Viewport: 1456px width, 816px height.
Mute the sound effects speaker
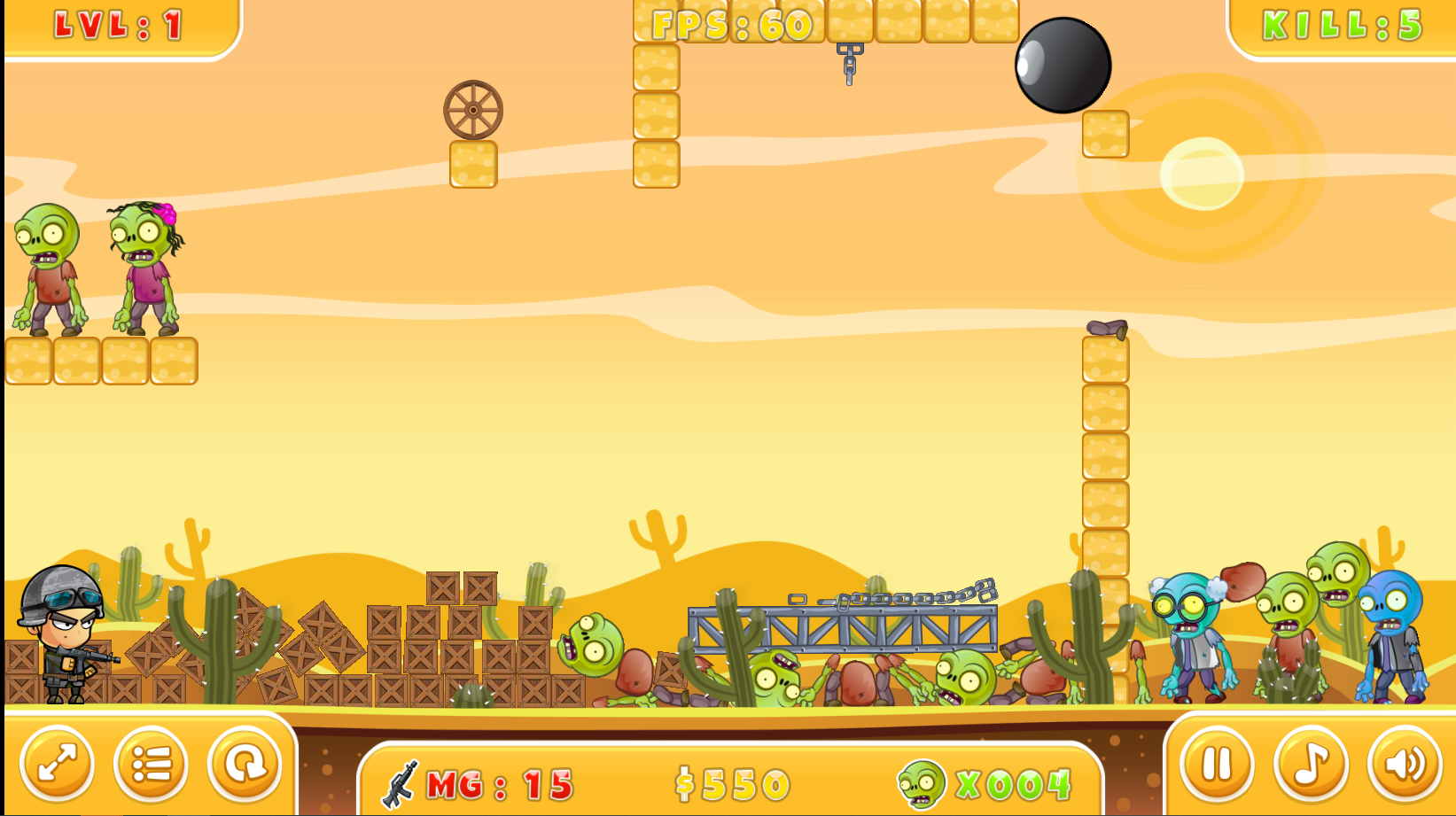(1405, 764)
